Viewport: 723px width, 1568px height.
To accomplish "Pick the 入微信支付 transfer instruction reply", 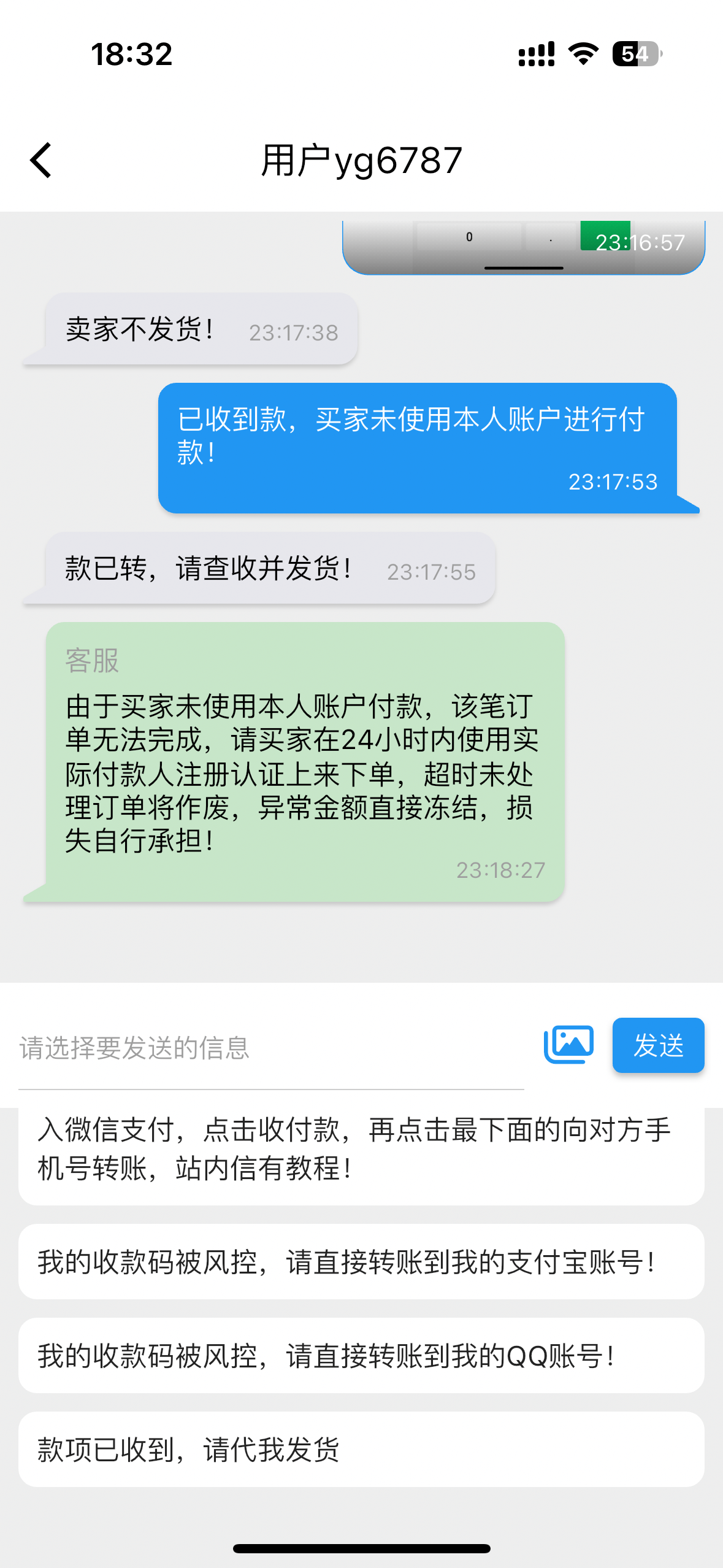I will (361, 1156).
